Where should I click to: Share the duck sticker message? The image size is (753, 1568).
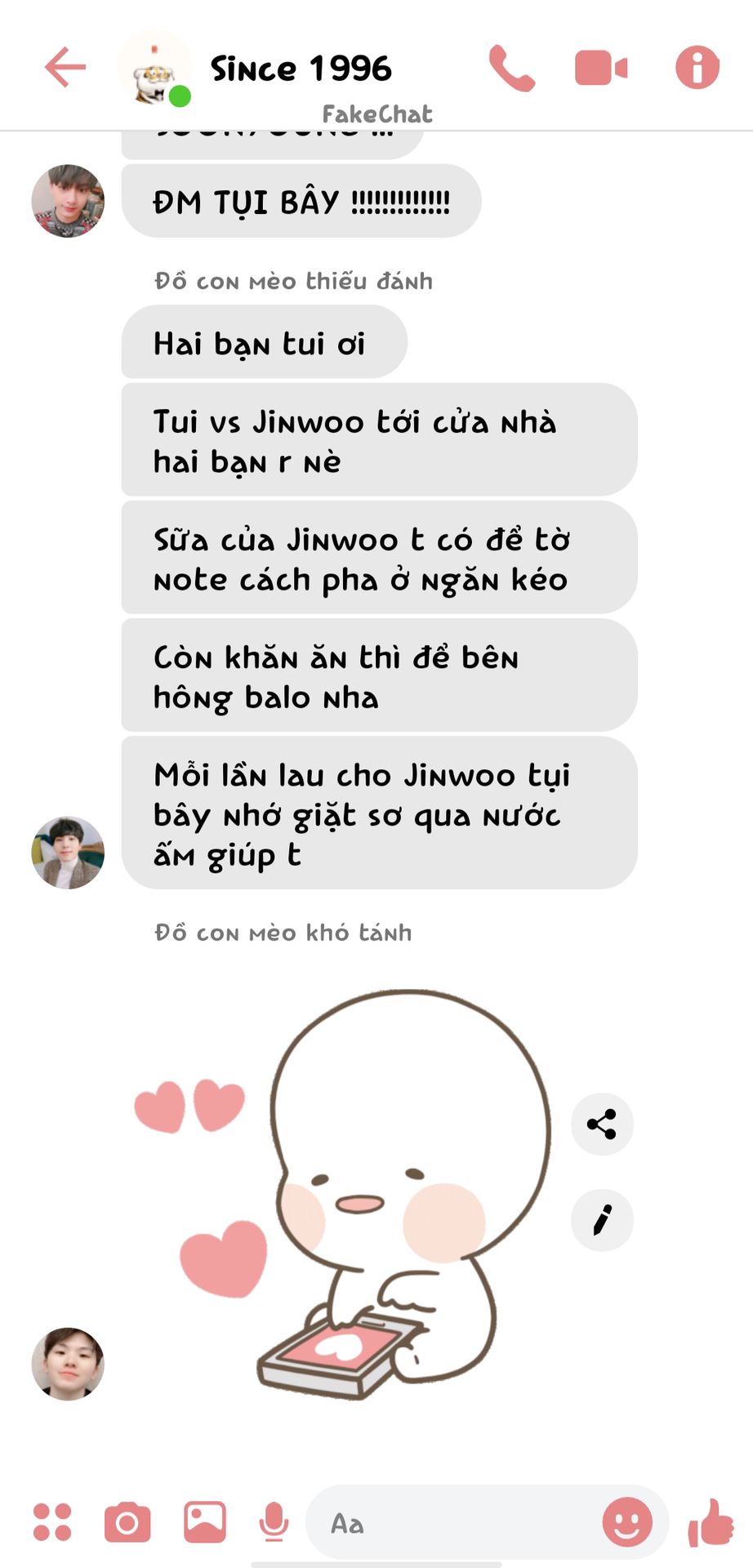(602, 1125)
